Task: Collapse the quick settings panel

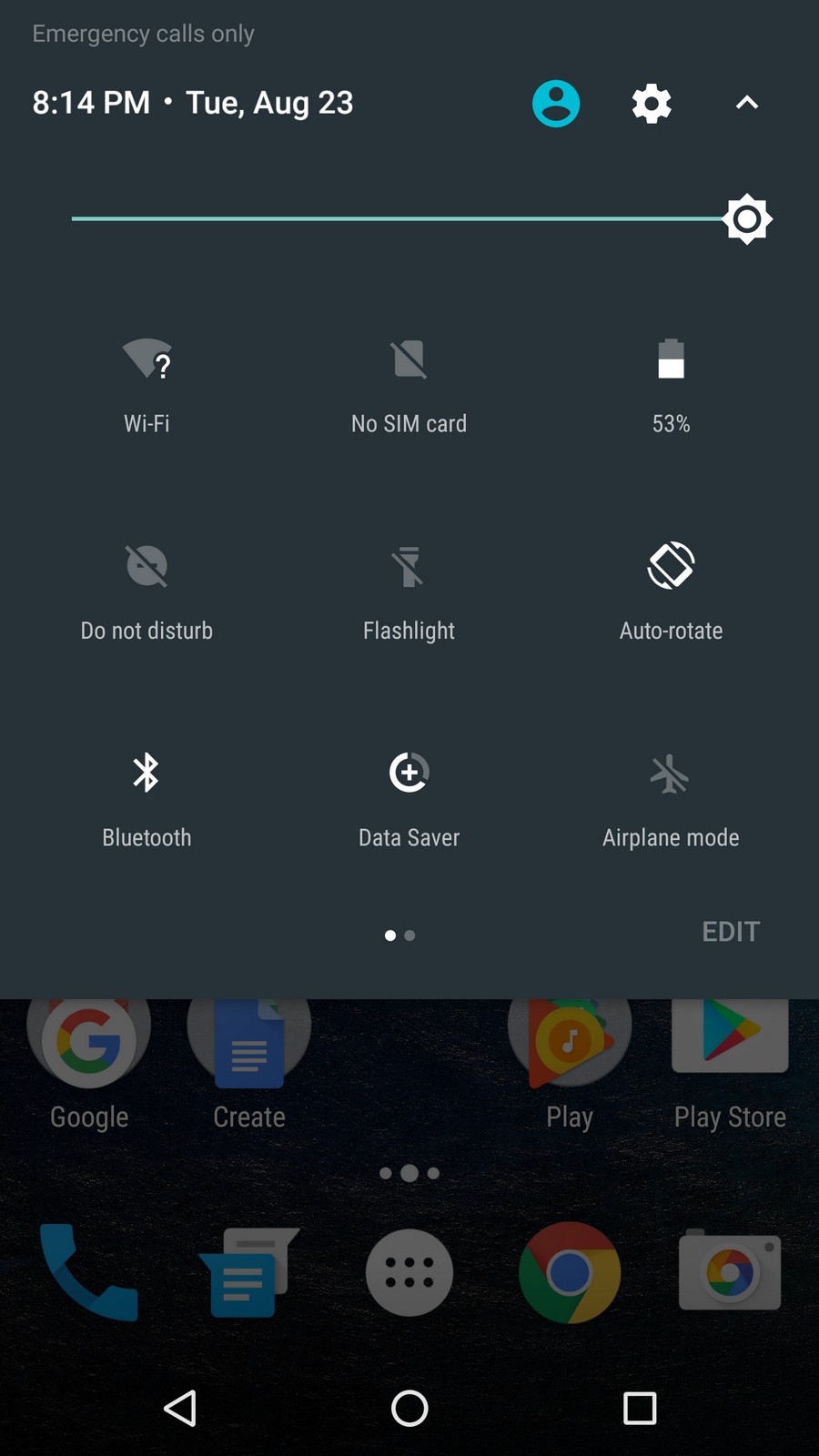Action: coord(746,104)
